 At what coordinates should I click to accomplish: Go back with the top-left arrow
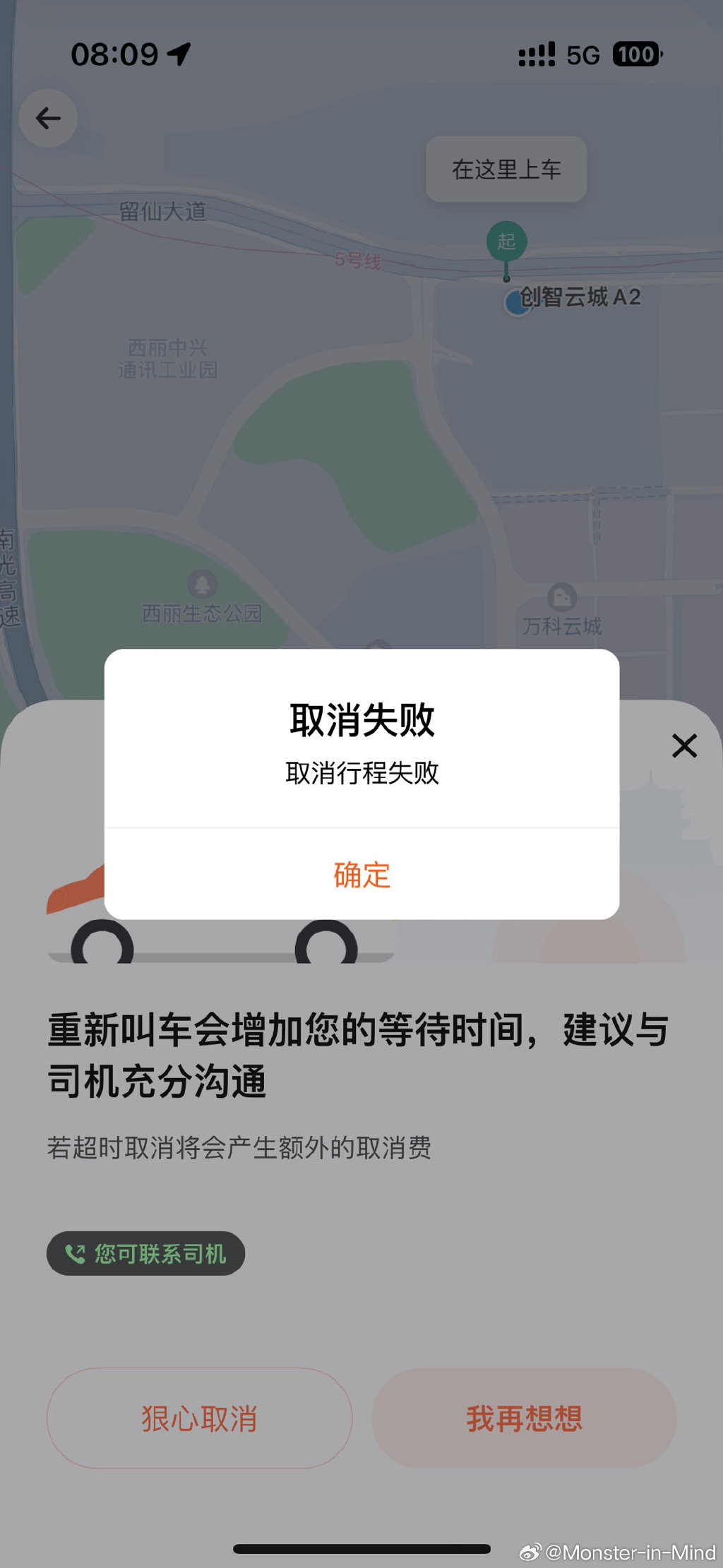point(48,118)
